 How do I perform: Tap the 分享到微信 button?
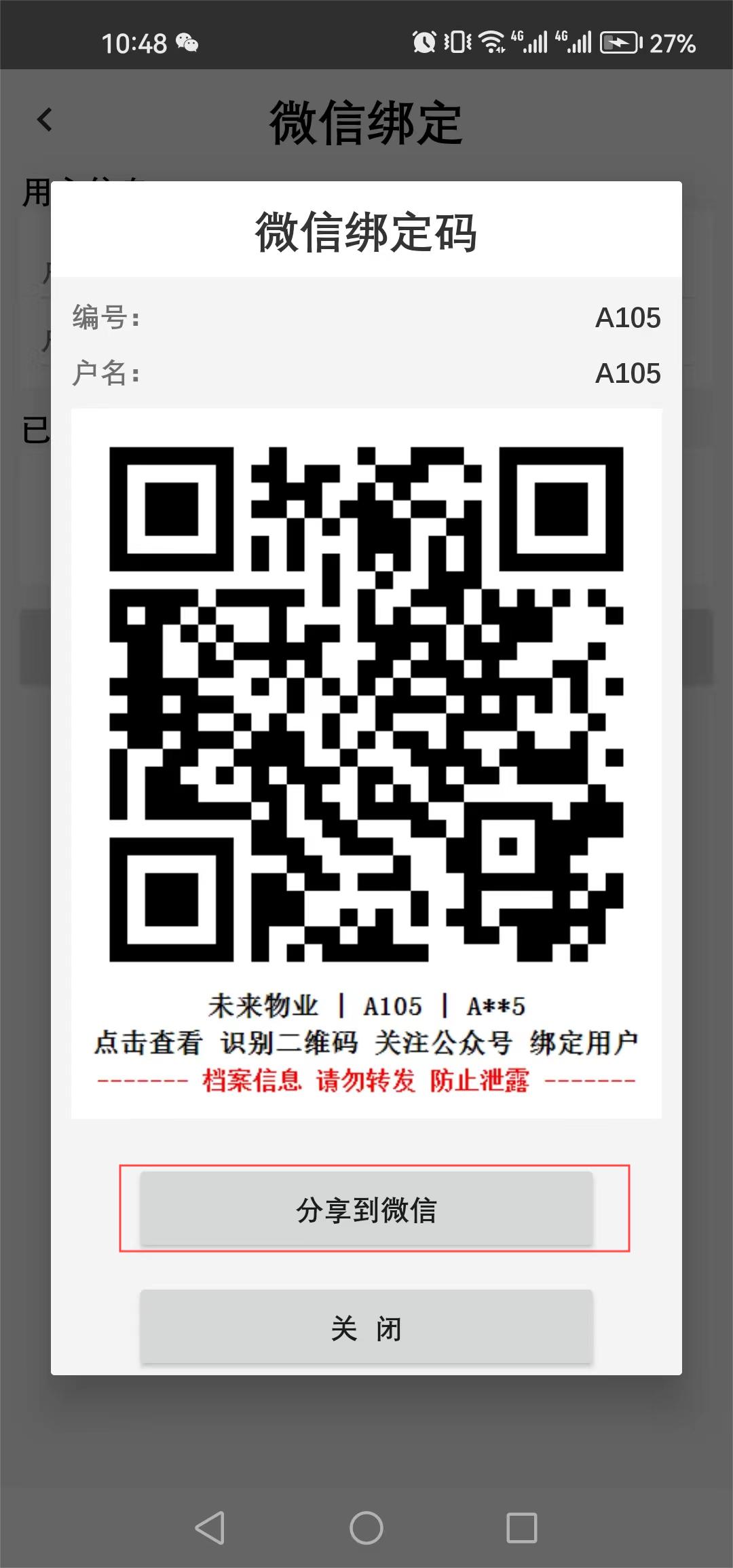366,1210
